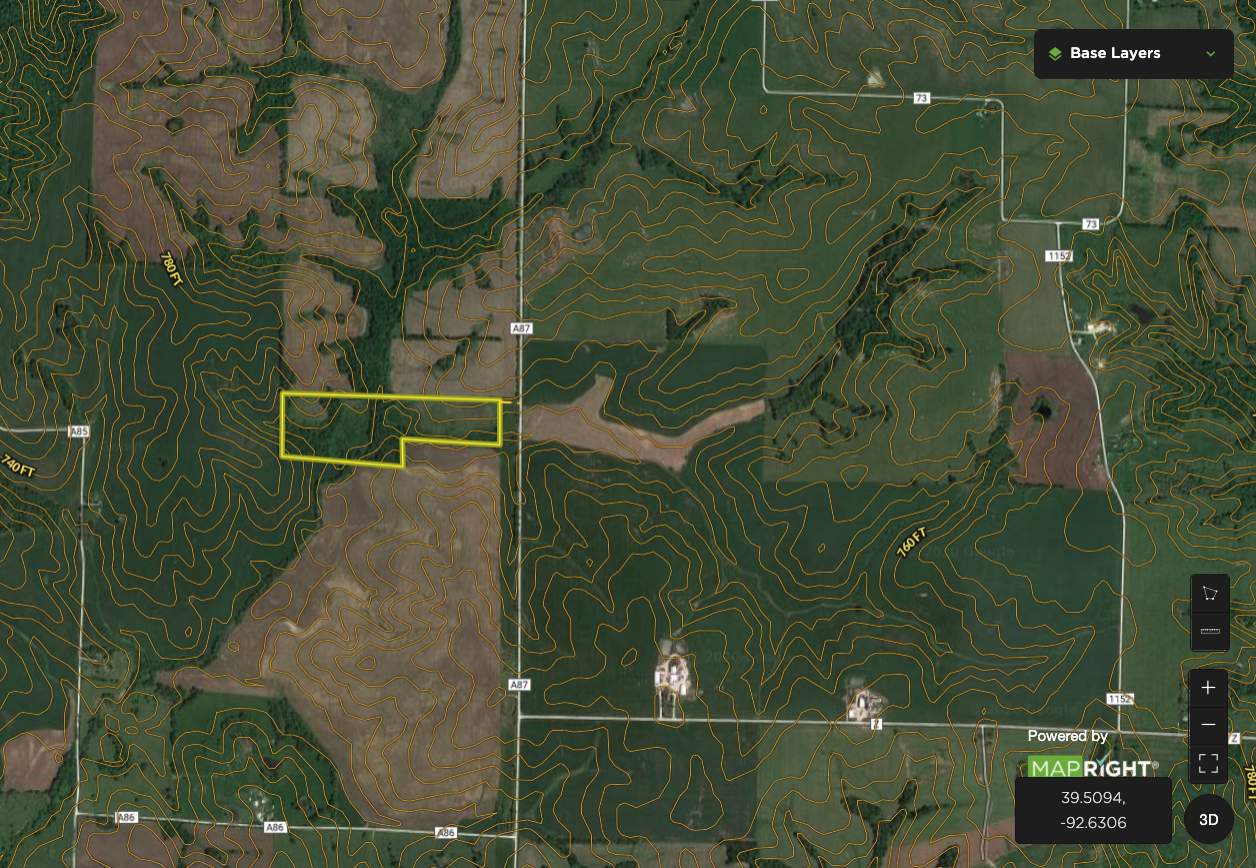Expand the Base Layers dropdown
This screenshot has height=868, width=1256.
[1133, 54]
